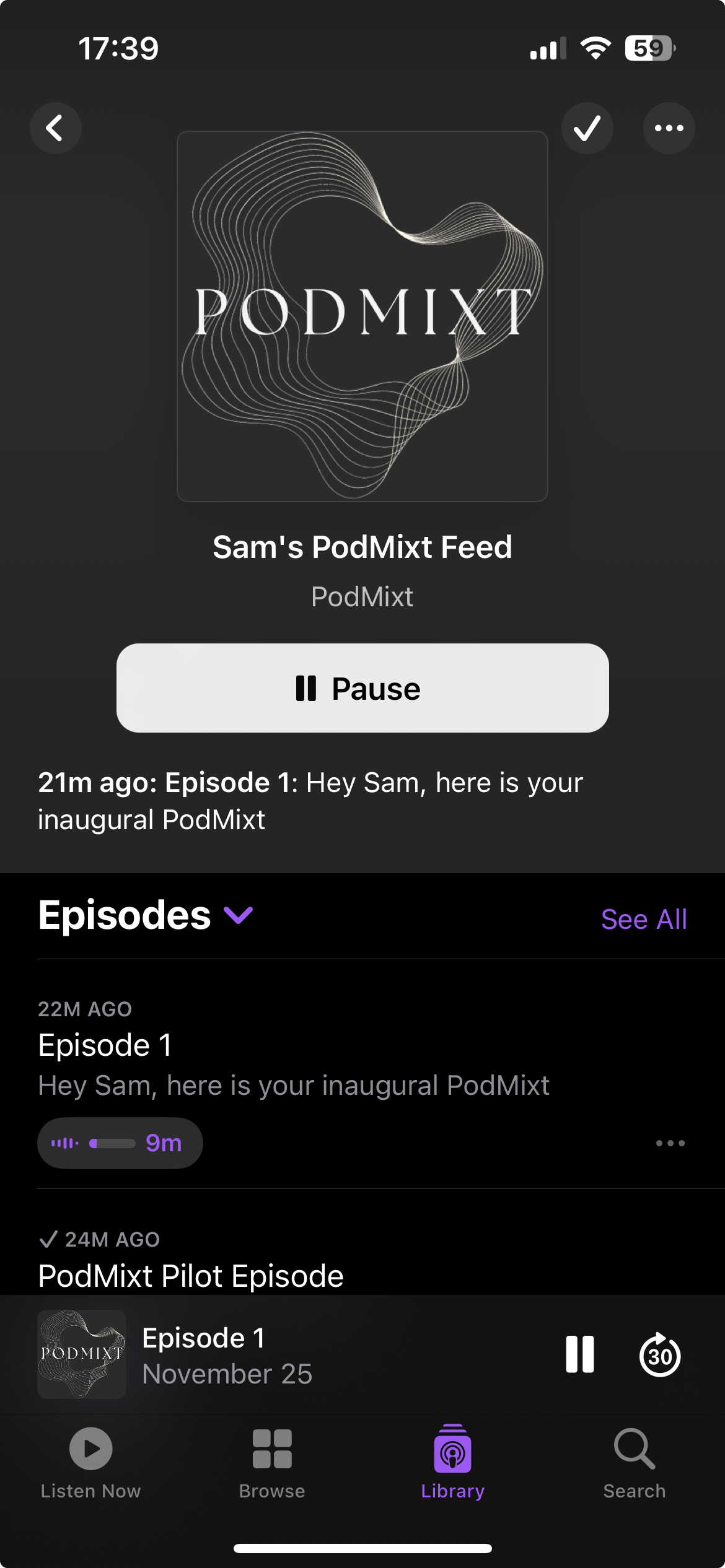The height and width of the screenshot is (1568, 725).
Task: Select the Library tab
Action: point(453,1463)
